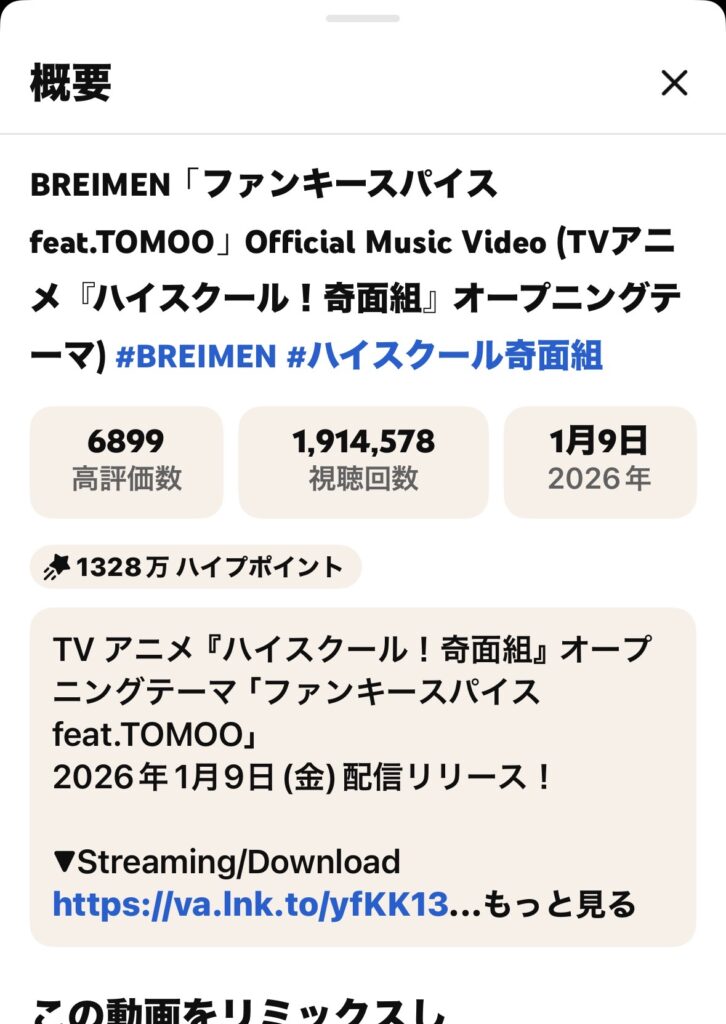The width and height of the screenshot is (726, 1024).
Task: Open the #BREIMEN hashtag
Action: (x=196, y=356)
